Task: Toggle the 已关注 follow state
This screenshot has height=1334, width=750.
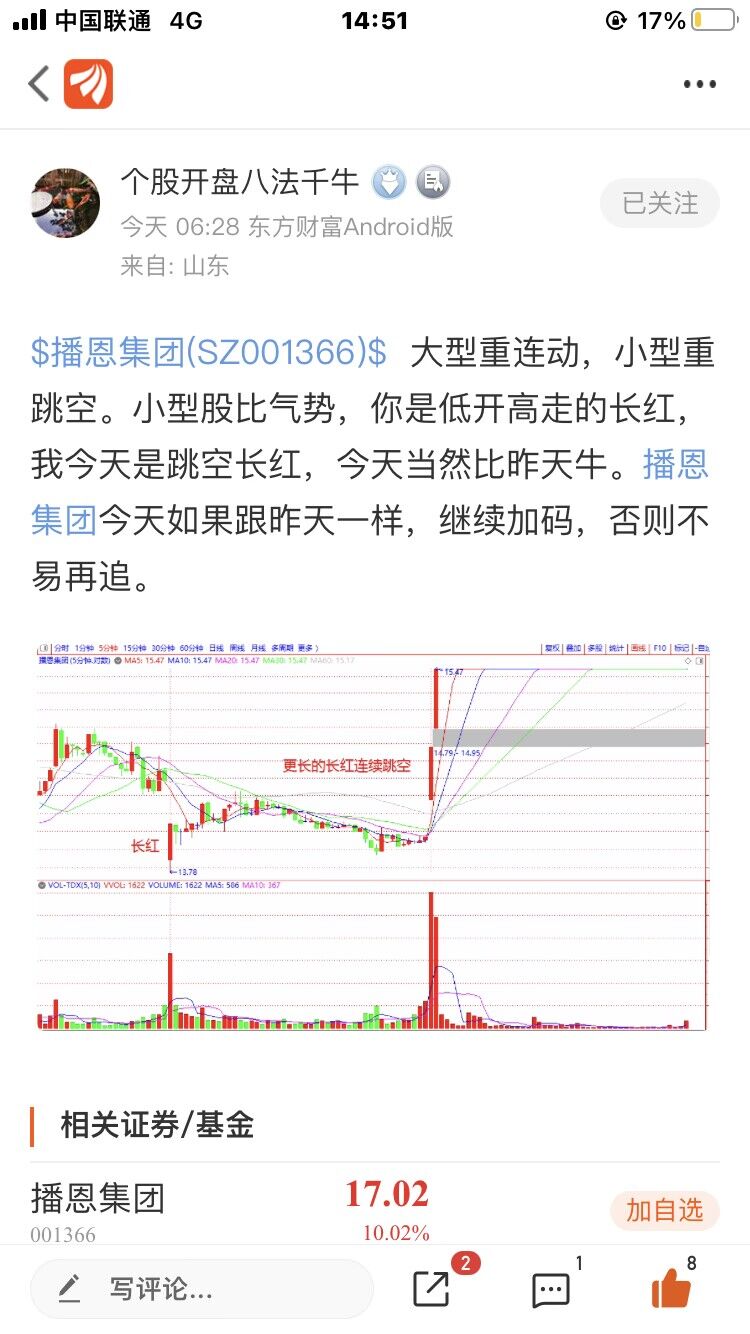Action: 659,203
